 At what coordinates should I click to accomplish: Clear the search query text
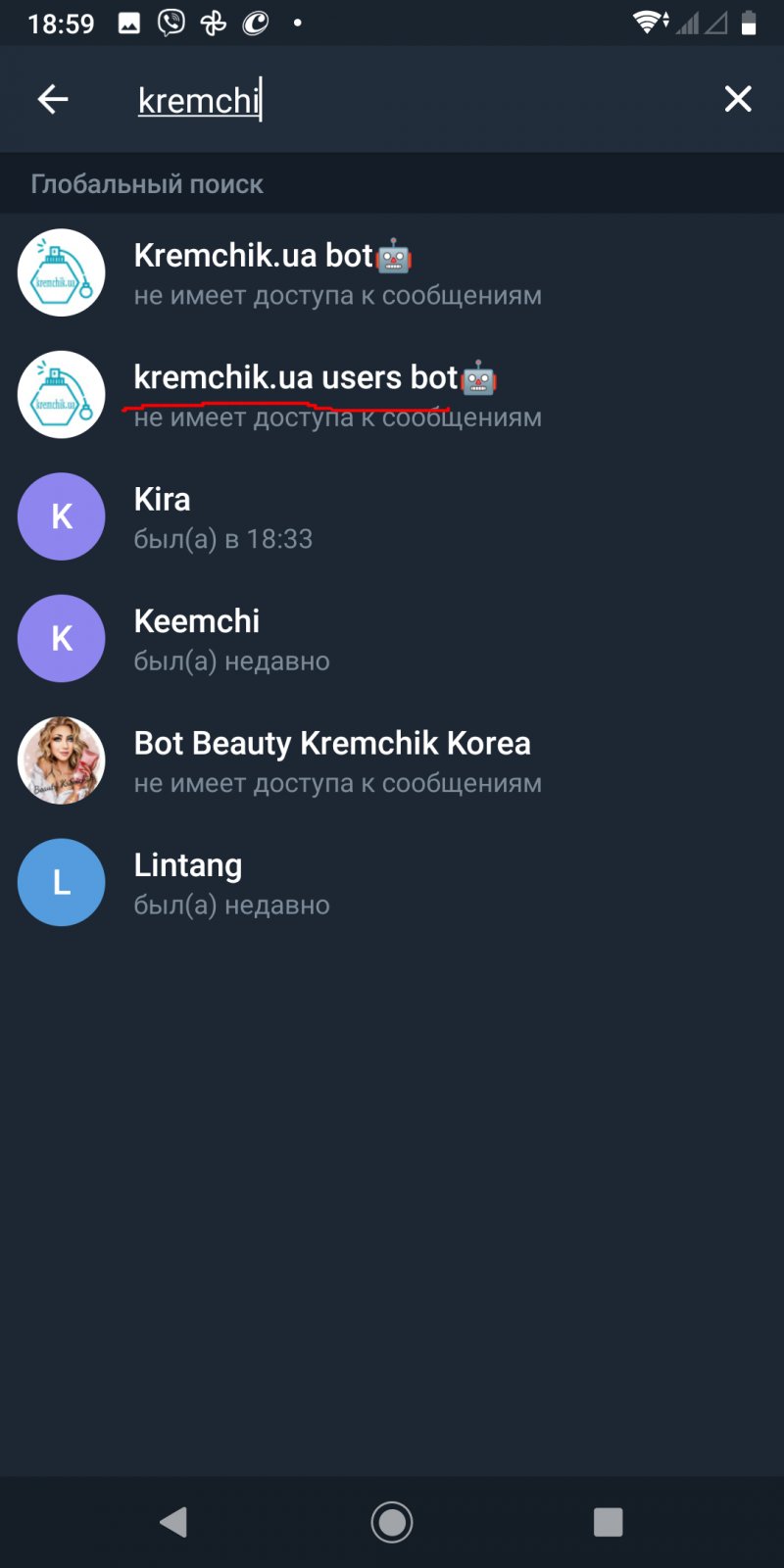tap(737, 99)
